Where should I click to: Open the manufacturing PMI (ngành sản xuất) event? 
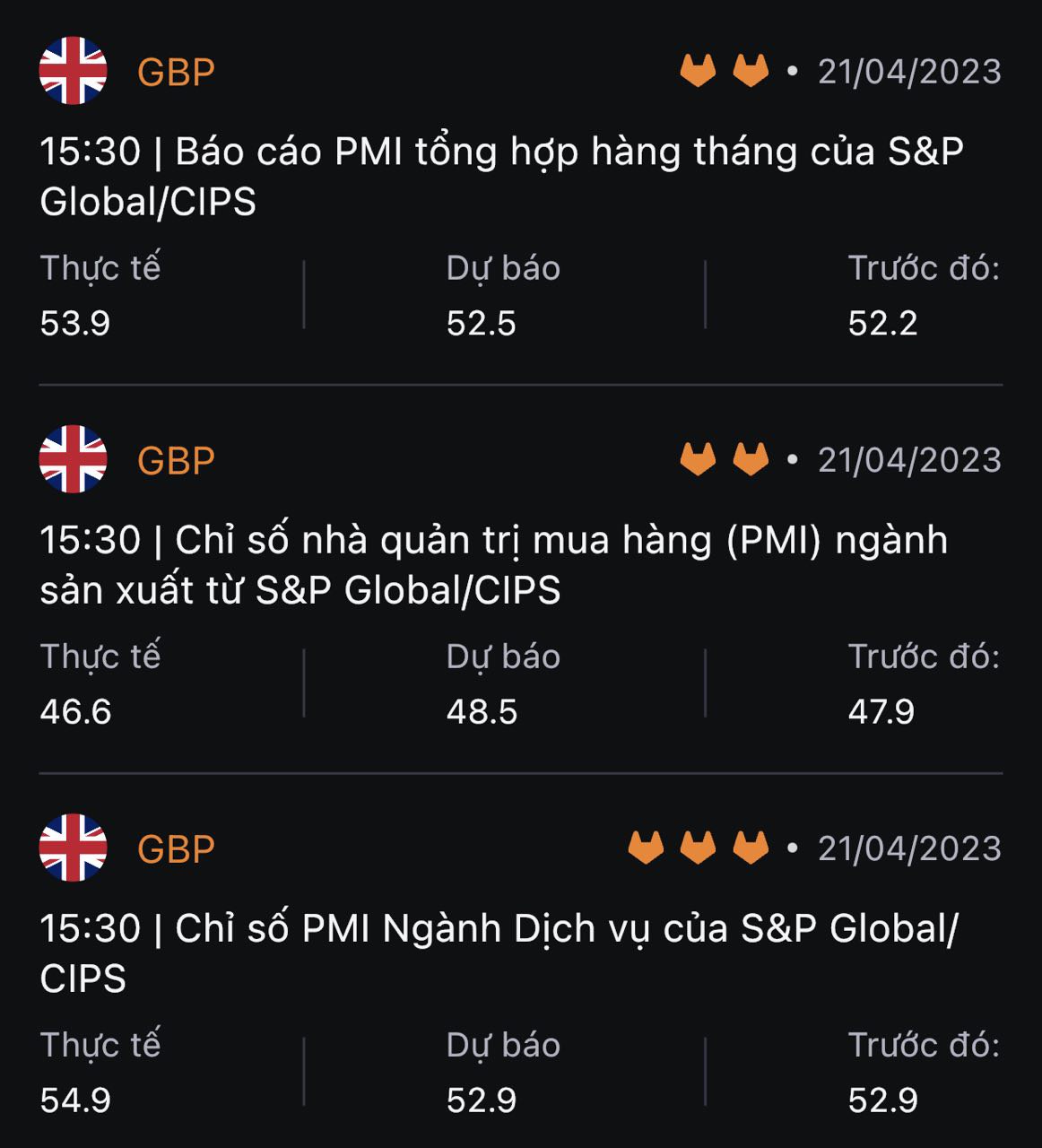click(x=493, y=564)
